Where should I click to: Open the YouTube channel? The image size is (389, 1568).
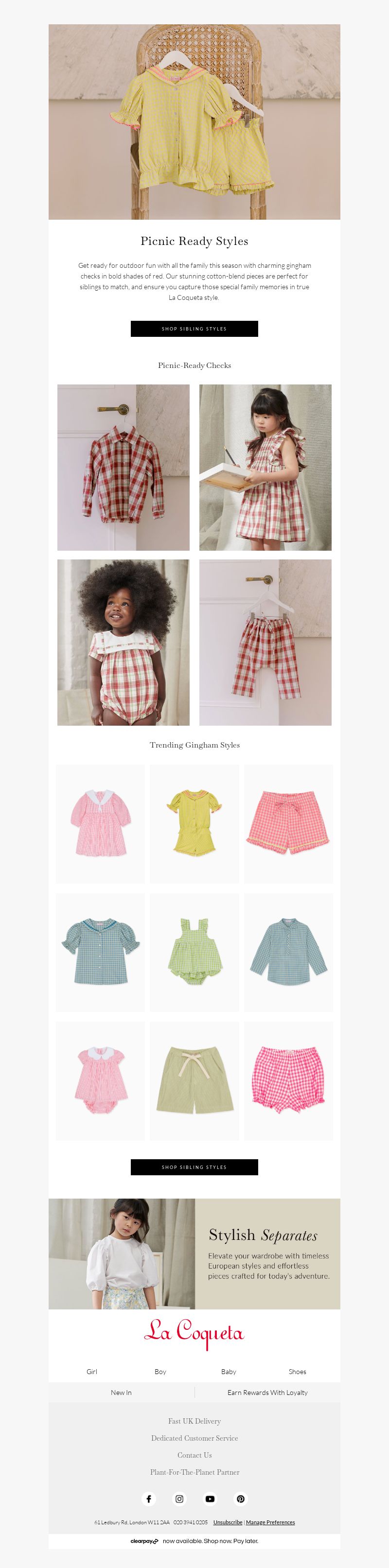(210, 1498)
